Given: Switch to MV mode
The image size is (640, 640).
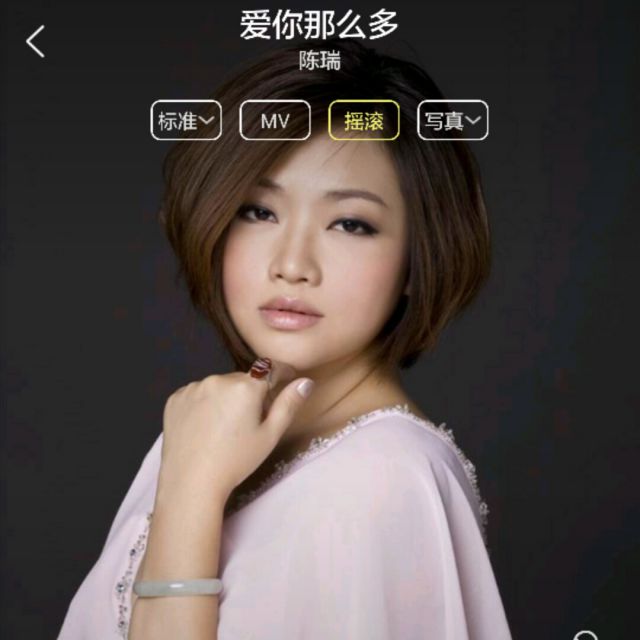Looking at the screenshot, I should point(274,121).
